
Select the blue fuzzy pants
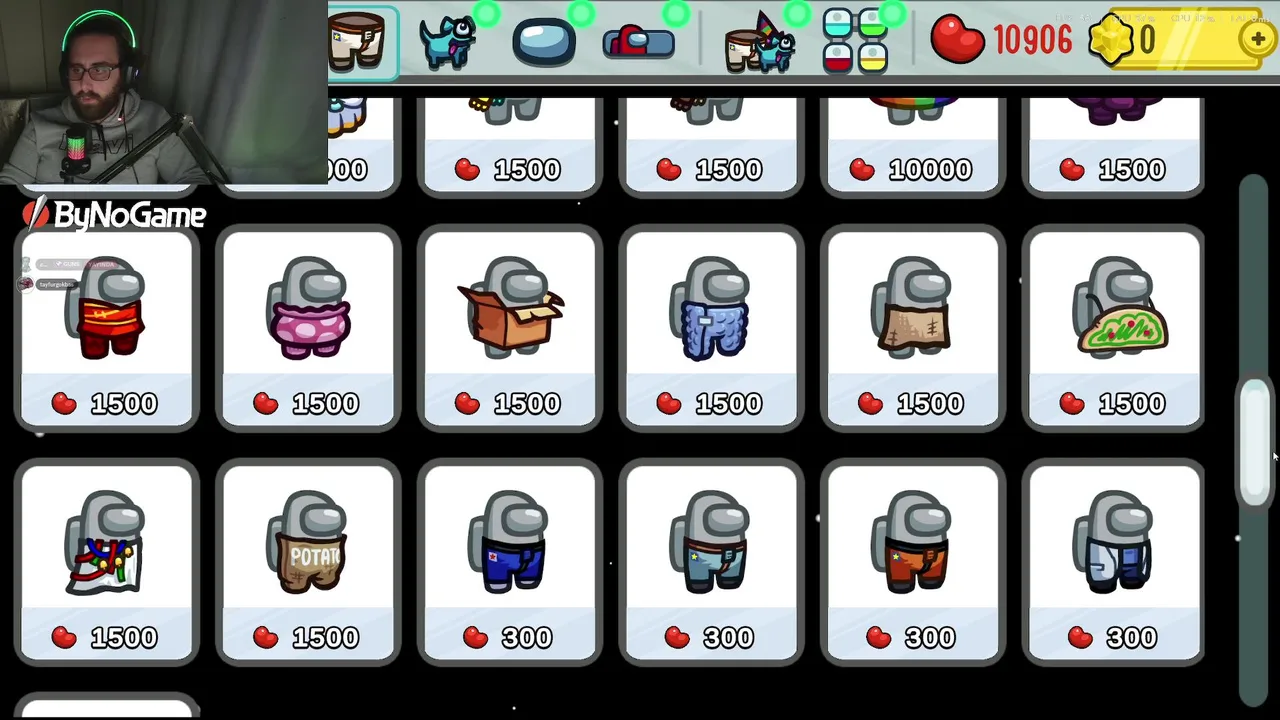click(x=711, y=330)
